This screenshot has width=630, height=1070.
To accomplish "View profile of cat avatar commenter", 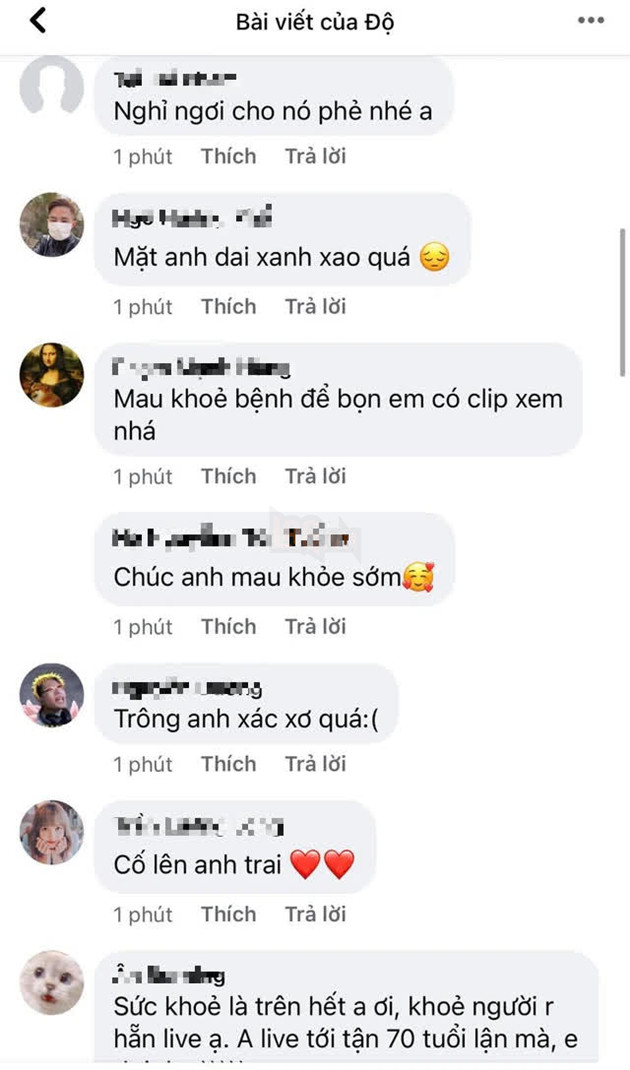I will click(51, 982).
